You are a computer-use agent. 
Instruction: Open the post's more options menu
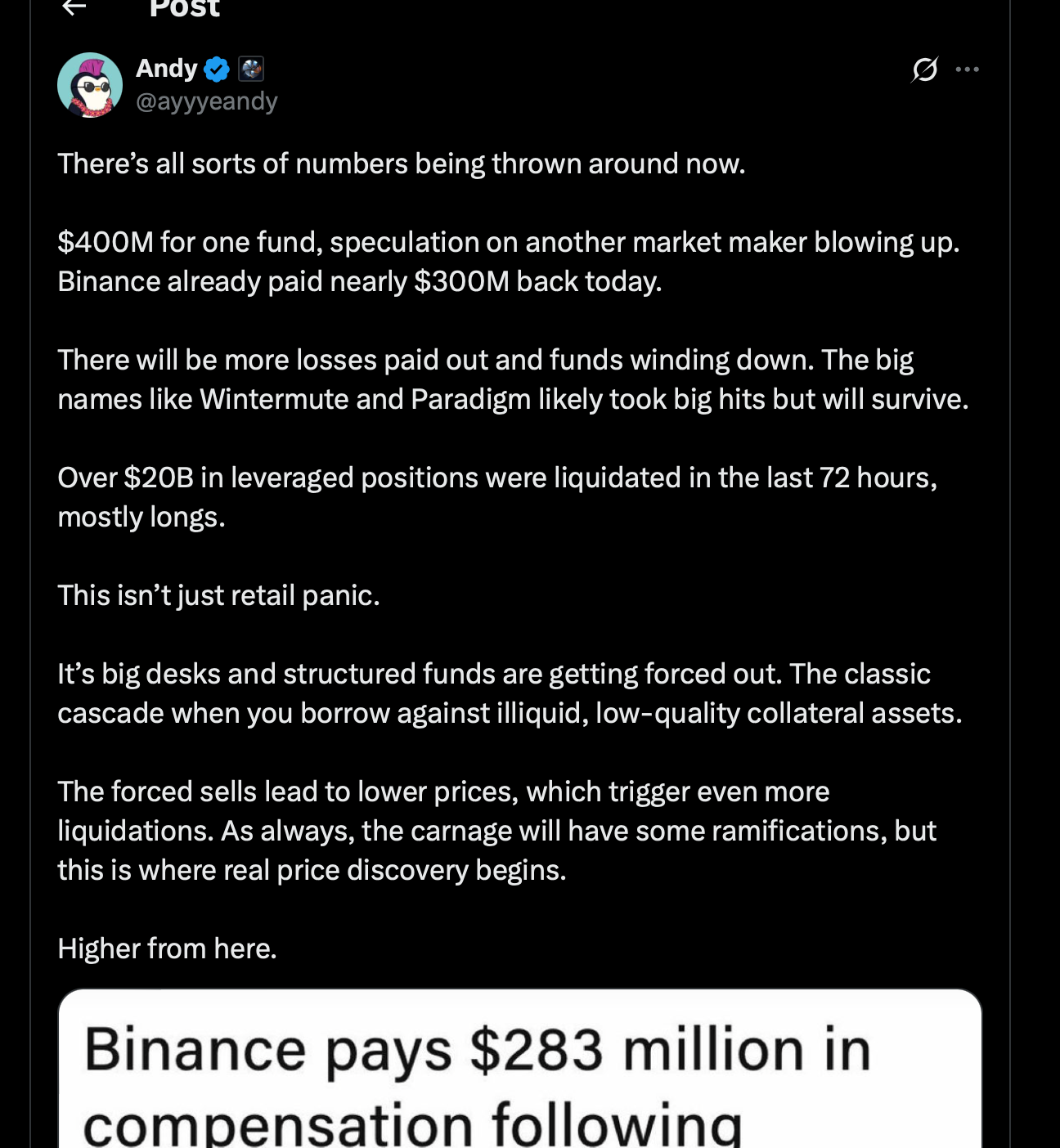coord(968,70)
